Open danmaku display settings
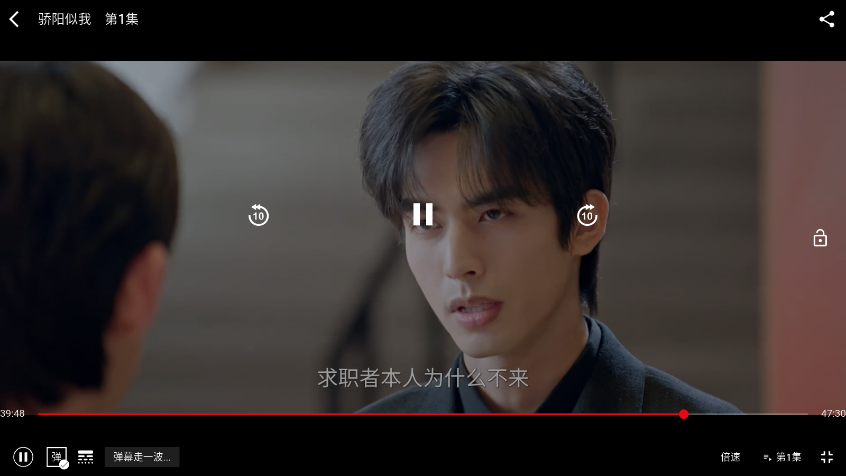The height and width of the screenshot is (476, 846). (x=86, y=457)
